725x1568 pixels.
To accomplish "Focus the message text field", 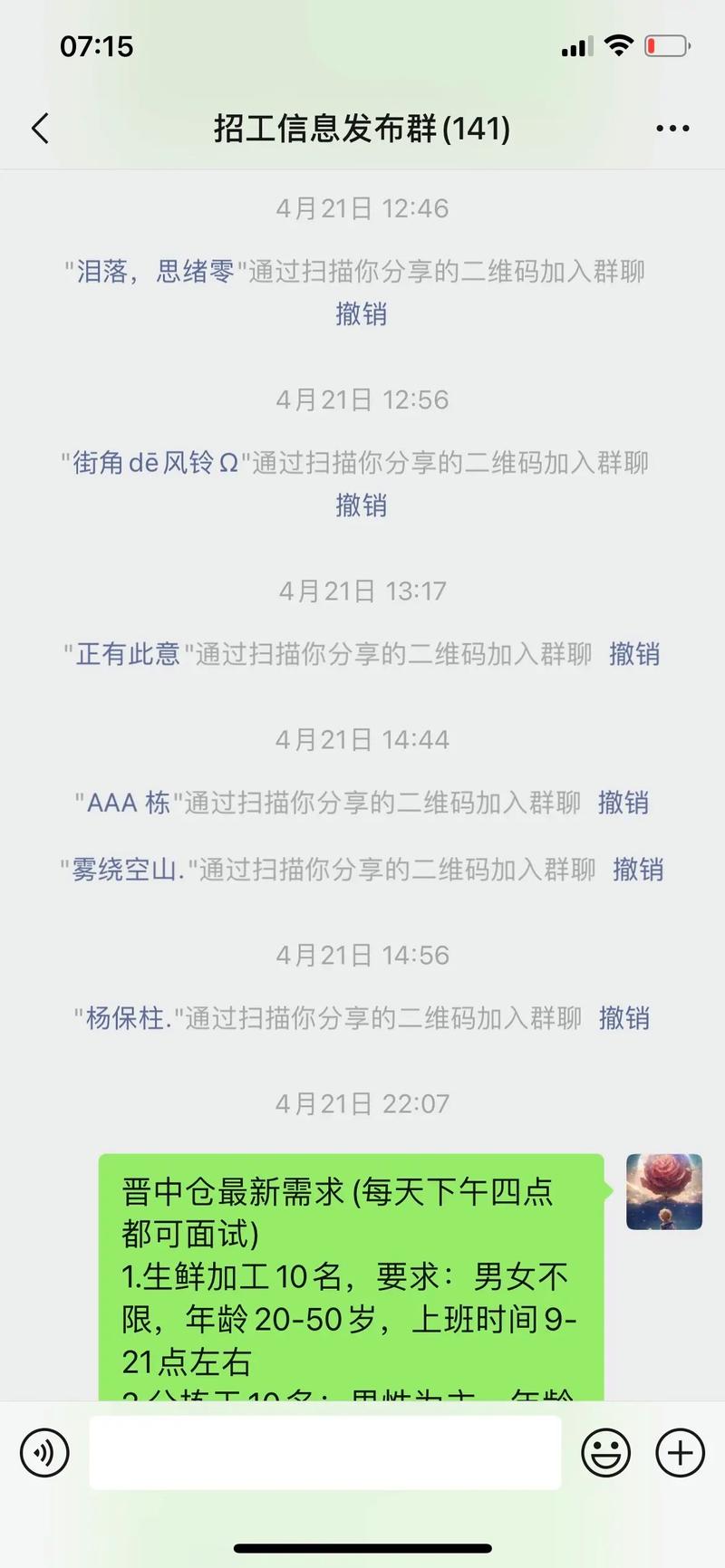I will point(324,1453).
